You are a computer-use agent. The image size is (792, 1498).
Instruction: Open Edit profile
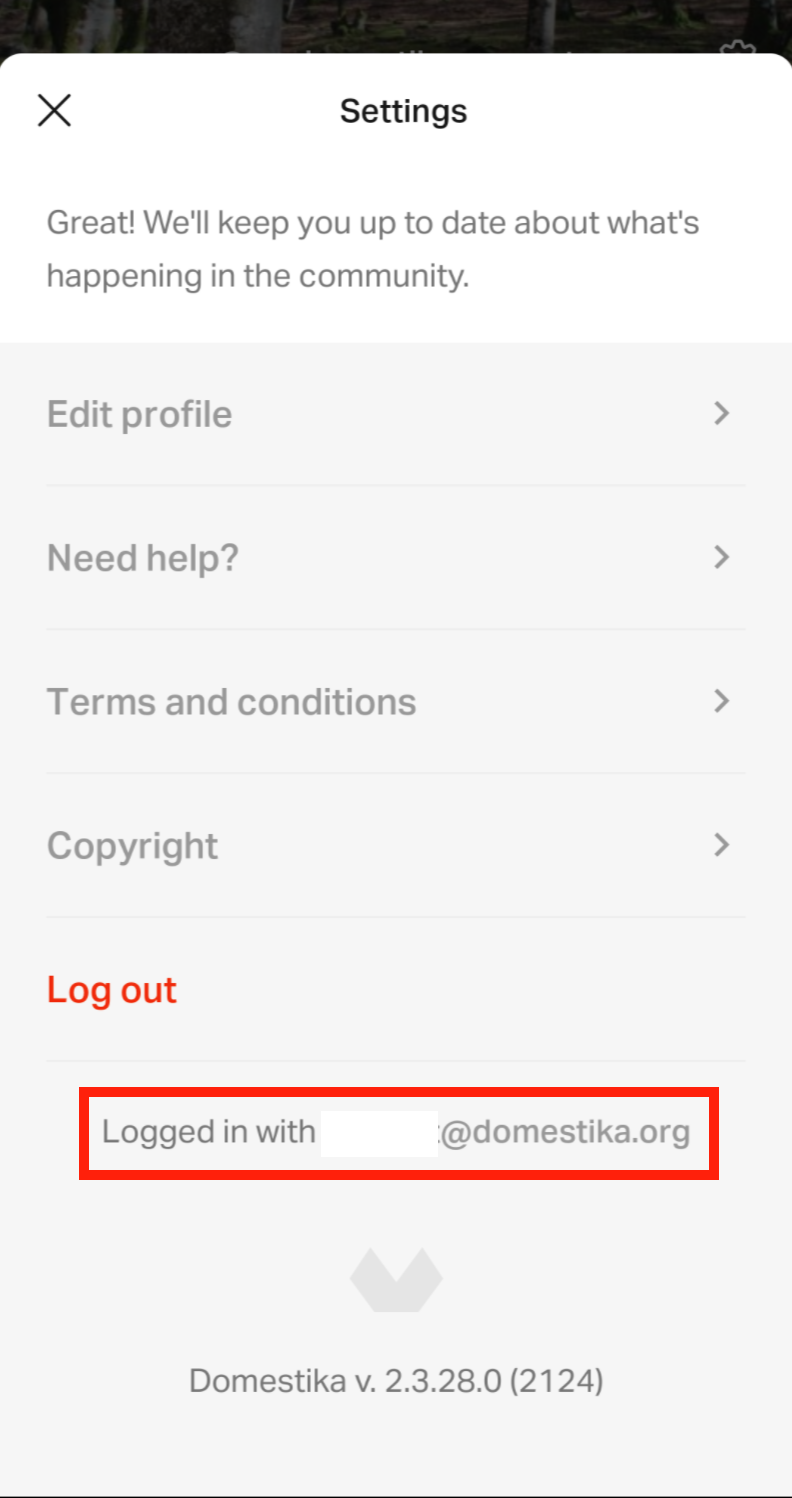(x=396, y=414)
